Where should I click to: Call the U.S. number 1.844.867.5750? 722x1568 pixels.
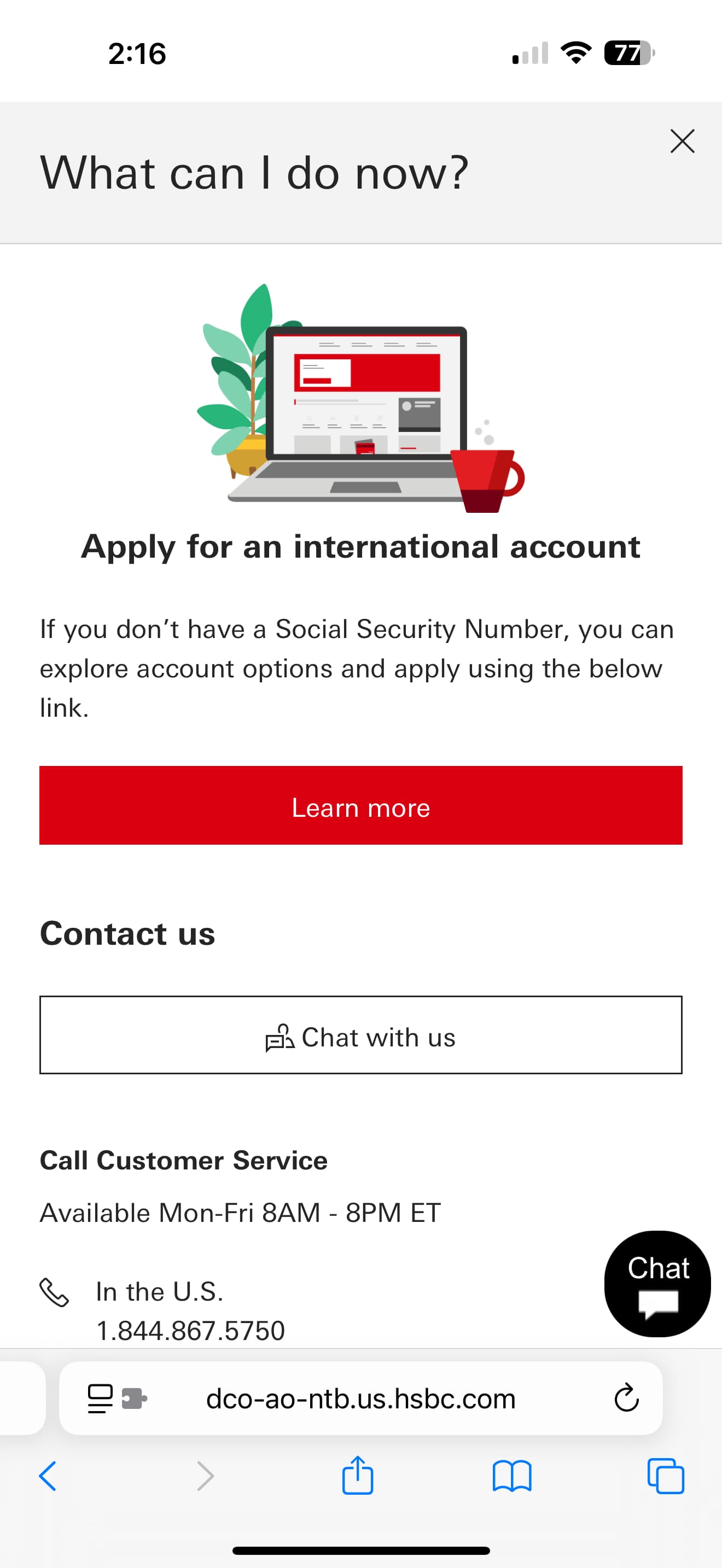tap(190, 1330)
